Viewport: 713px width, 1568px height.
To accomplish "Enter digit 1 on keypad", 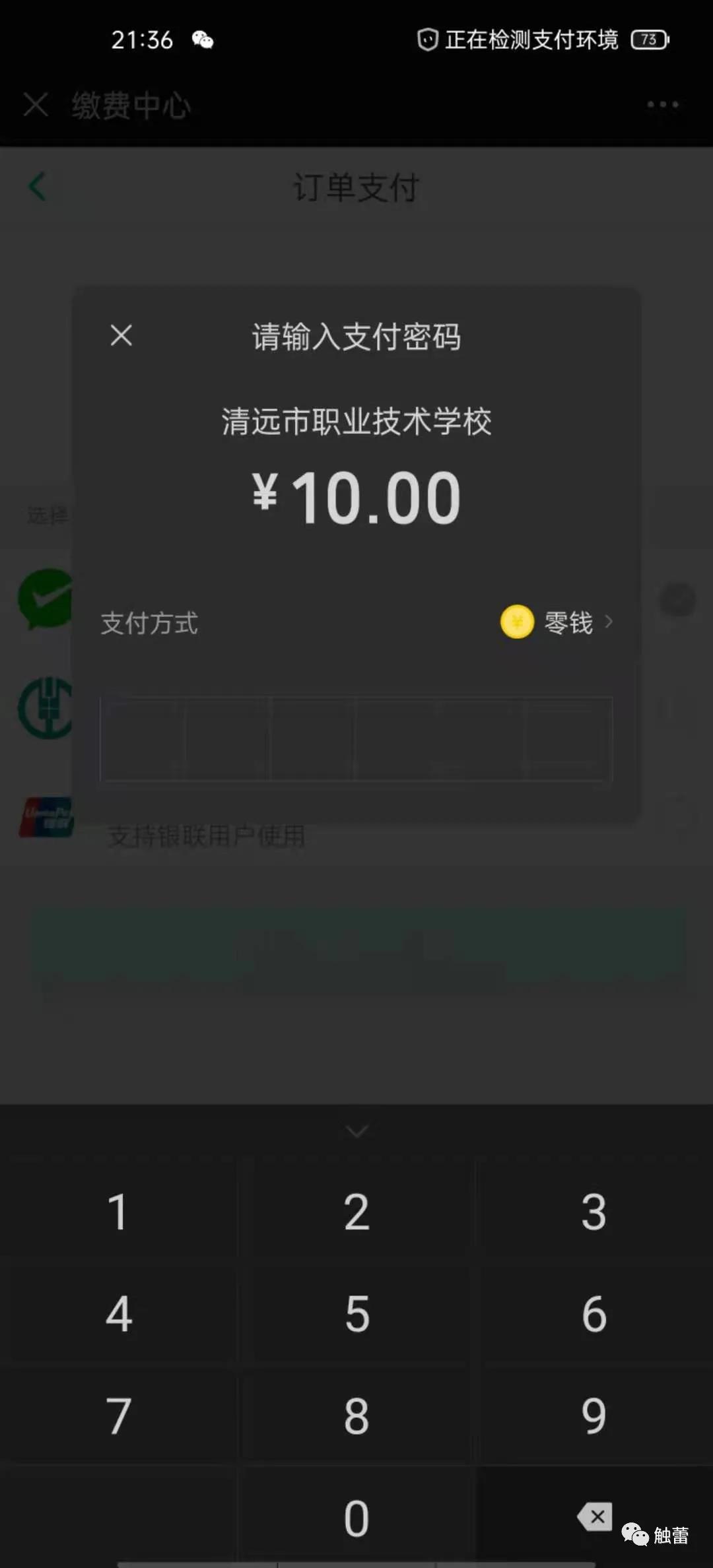I will [119, 1212].
